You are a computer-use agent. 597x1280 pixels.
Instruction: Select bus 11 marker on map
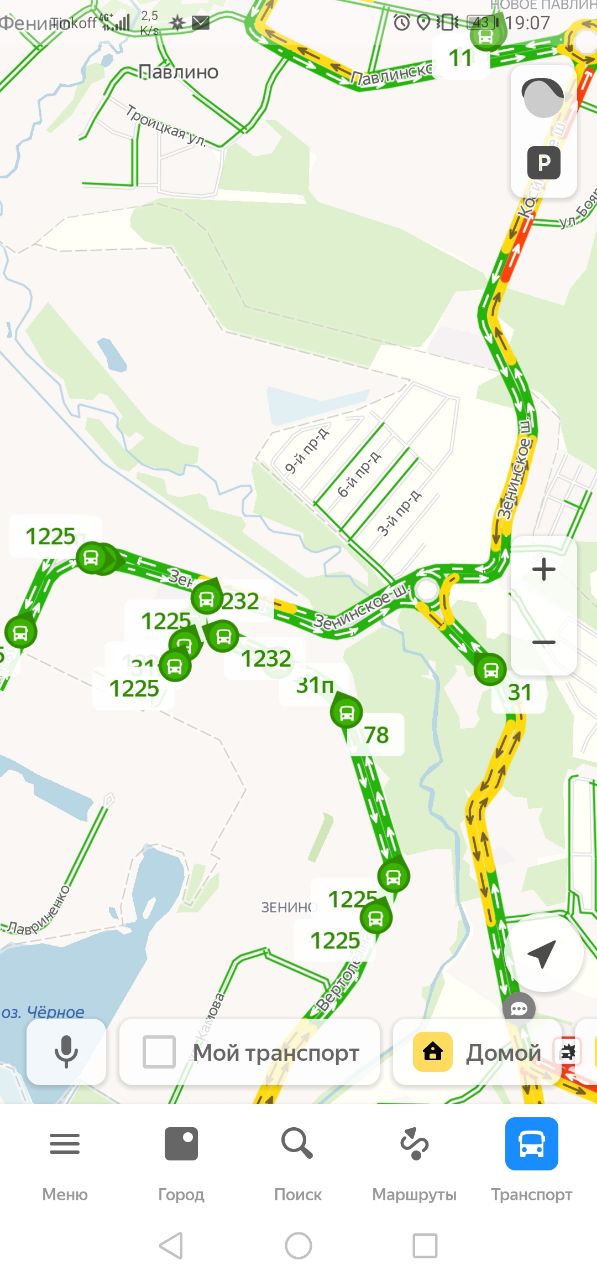tap(487, 37)
